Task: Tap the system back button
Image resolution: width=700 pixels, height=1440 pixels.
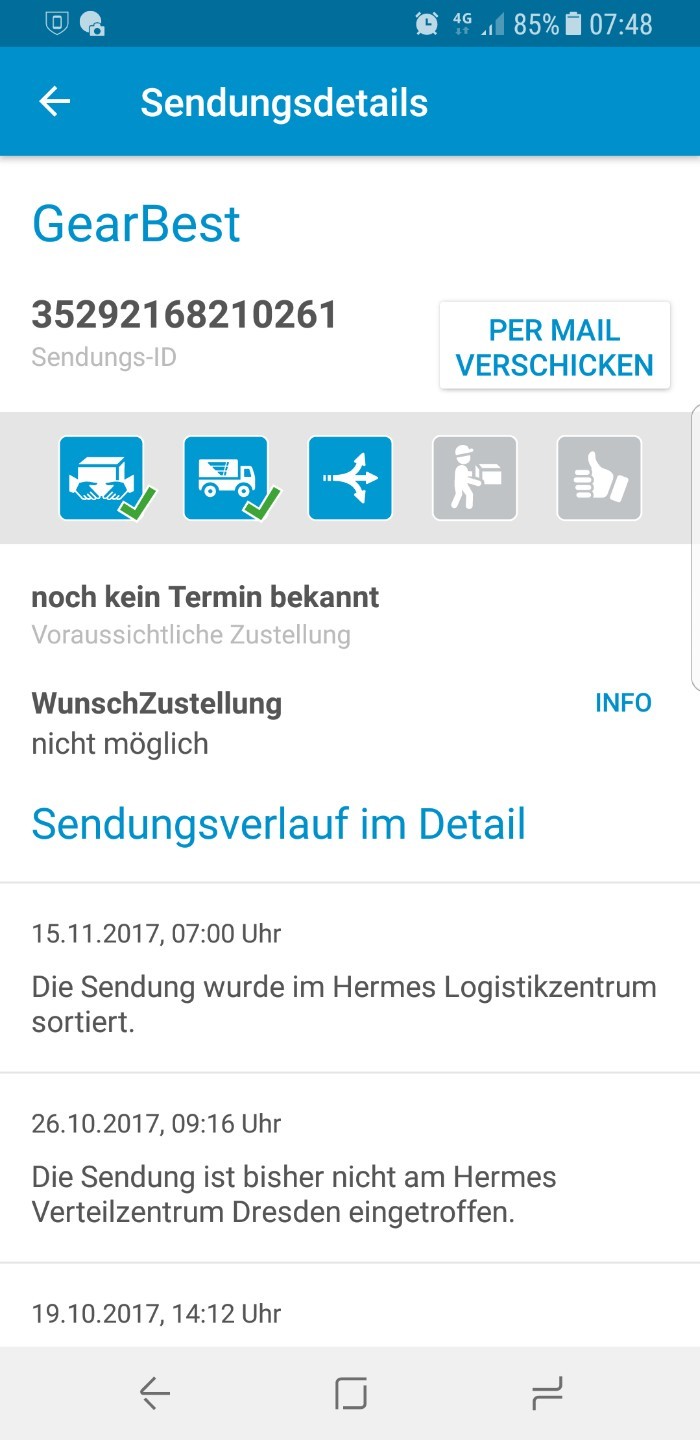Action: pyautogui.click(x=154, y=1392)
